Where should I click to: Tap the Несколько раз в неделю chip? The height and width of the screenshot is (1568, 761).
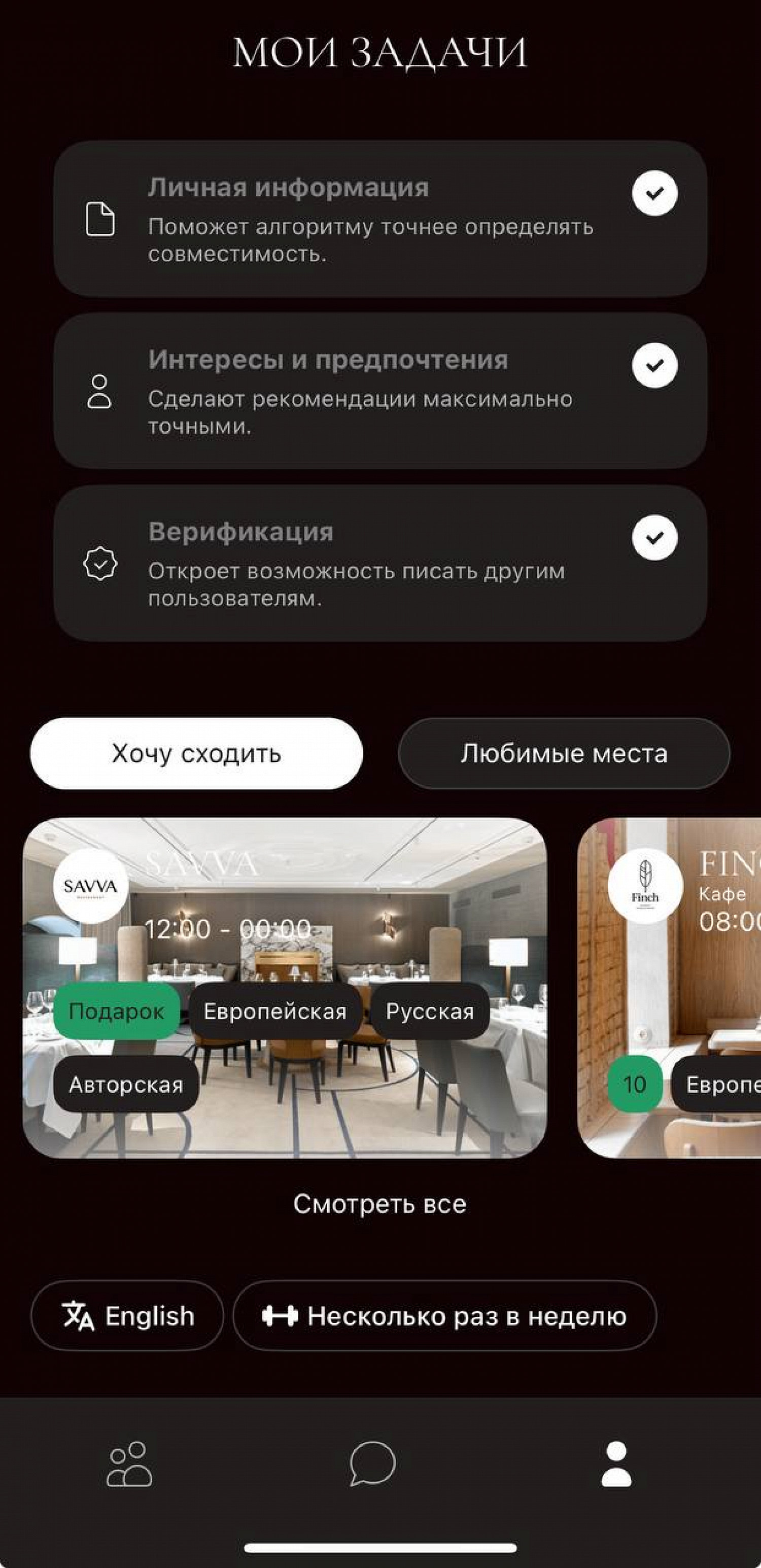pos(444,1316)
